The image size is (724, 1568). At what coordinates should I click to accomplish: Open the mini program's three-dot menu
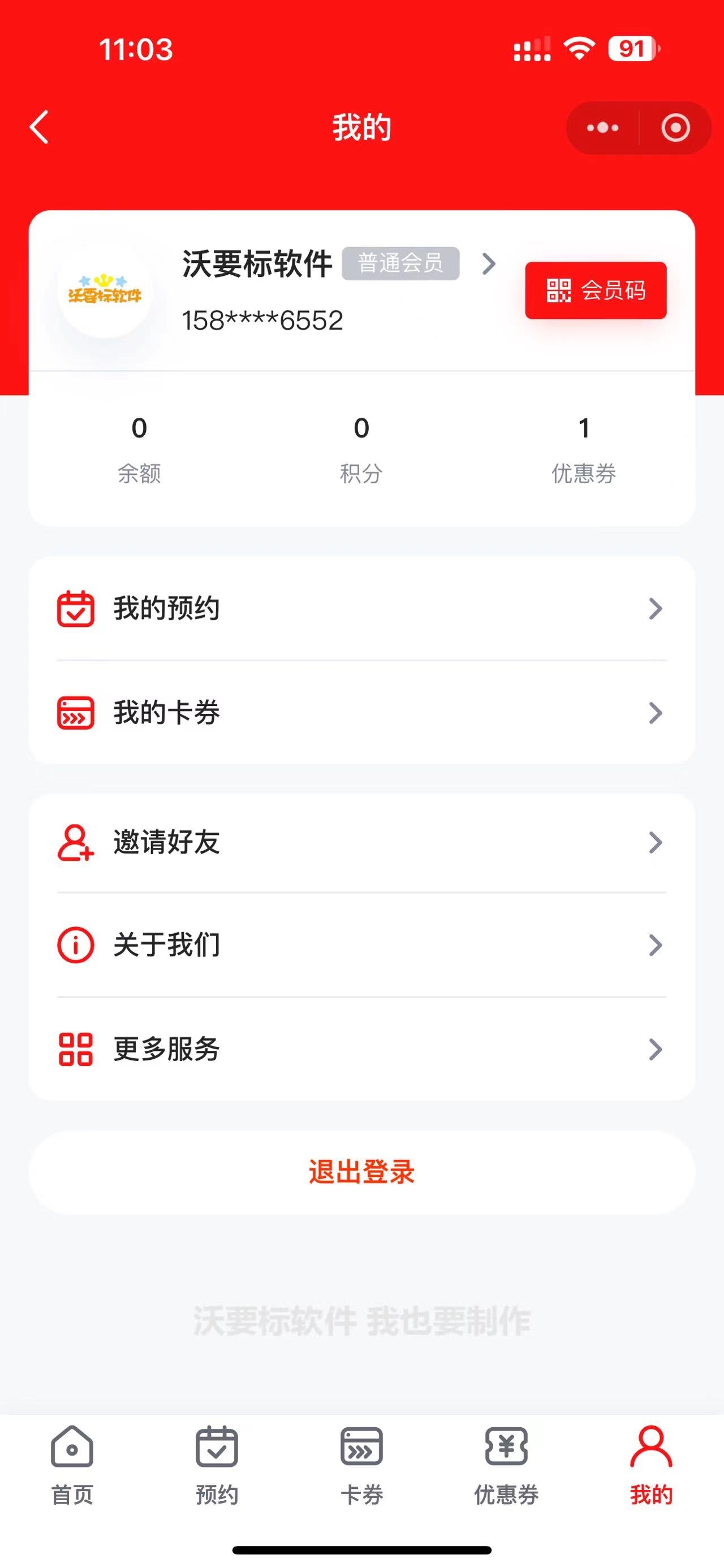coord(602,128)
